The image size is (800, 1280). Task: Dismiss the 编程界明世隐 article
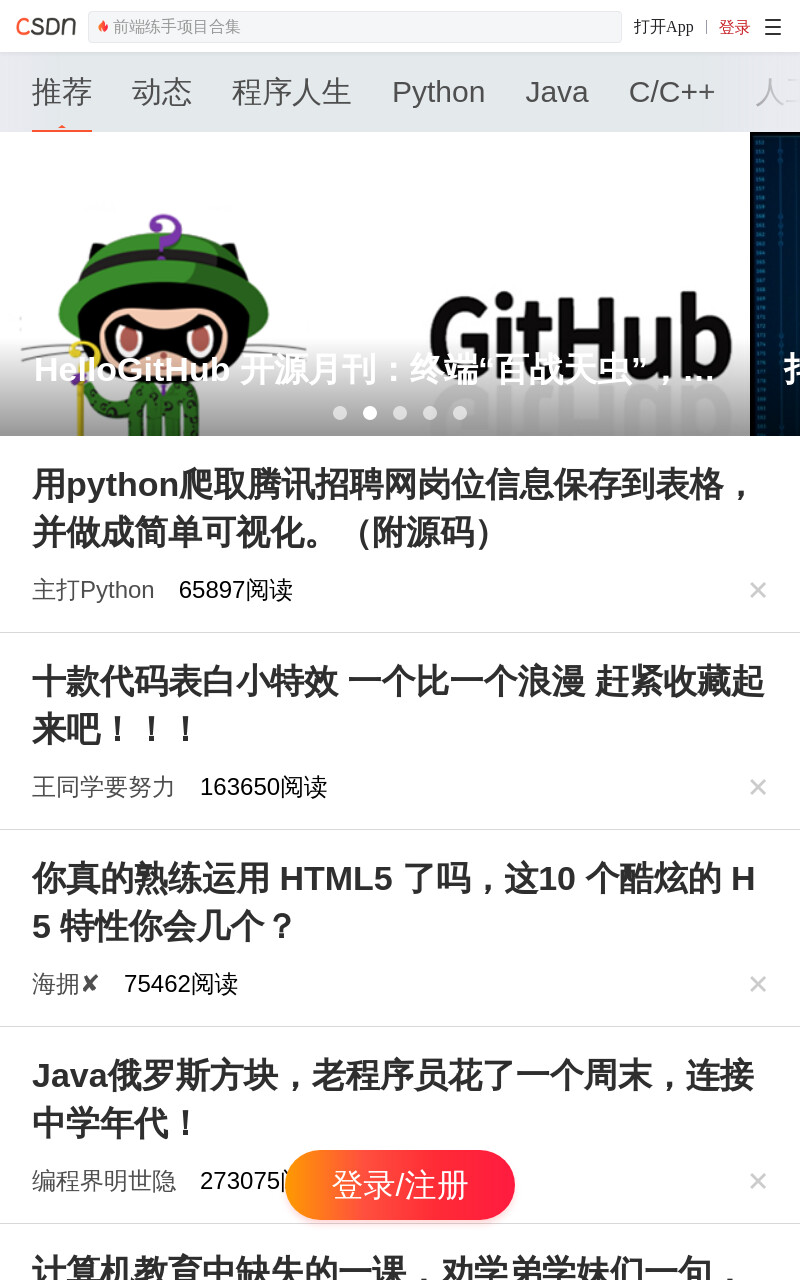click(x=758, y=1181)
